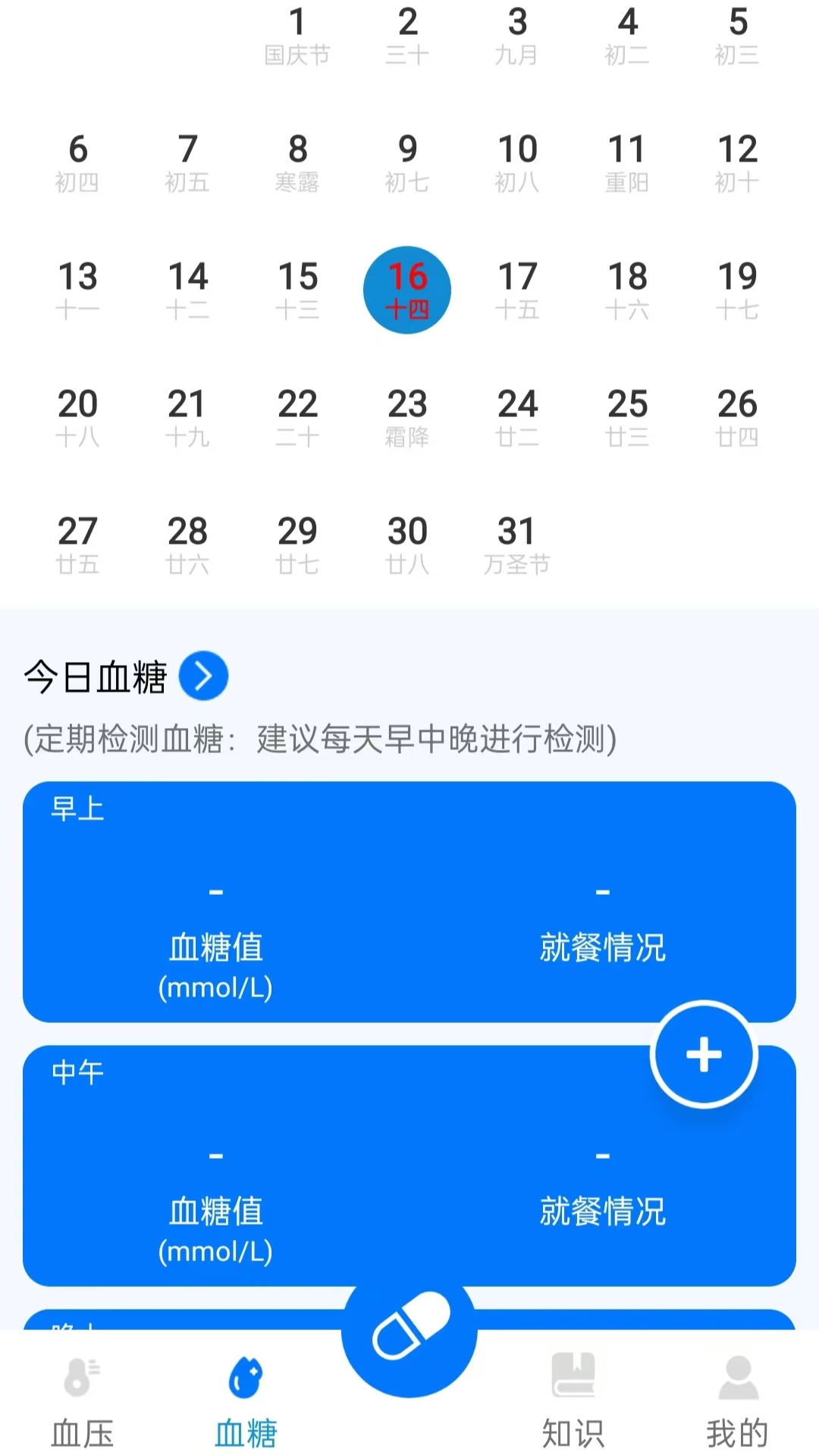Switch to the 血压 tab
The height and width of the screenshot is (1456, 819).
click(82, 1403)
